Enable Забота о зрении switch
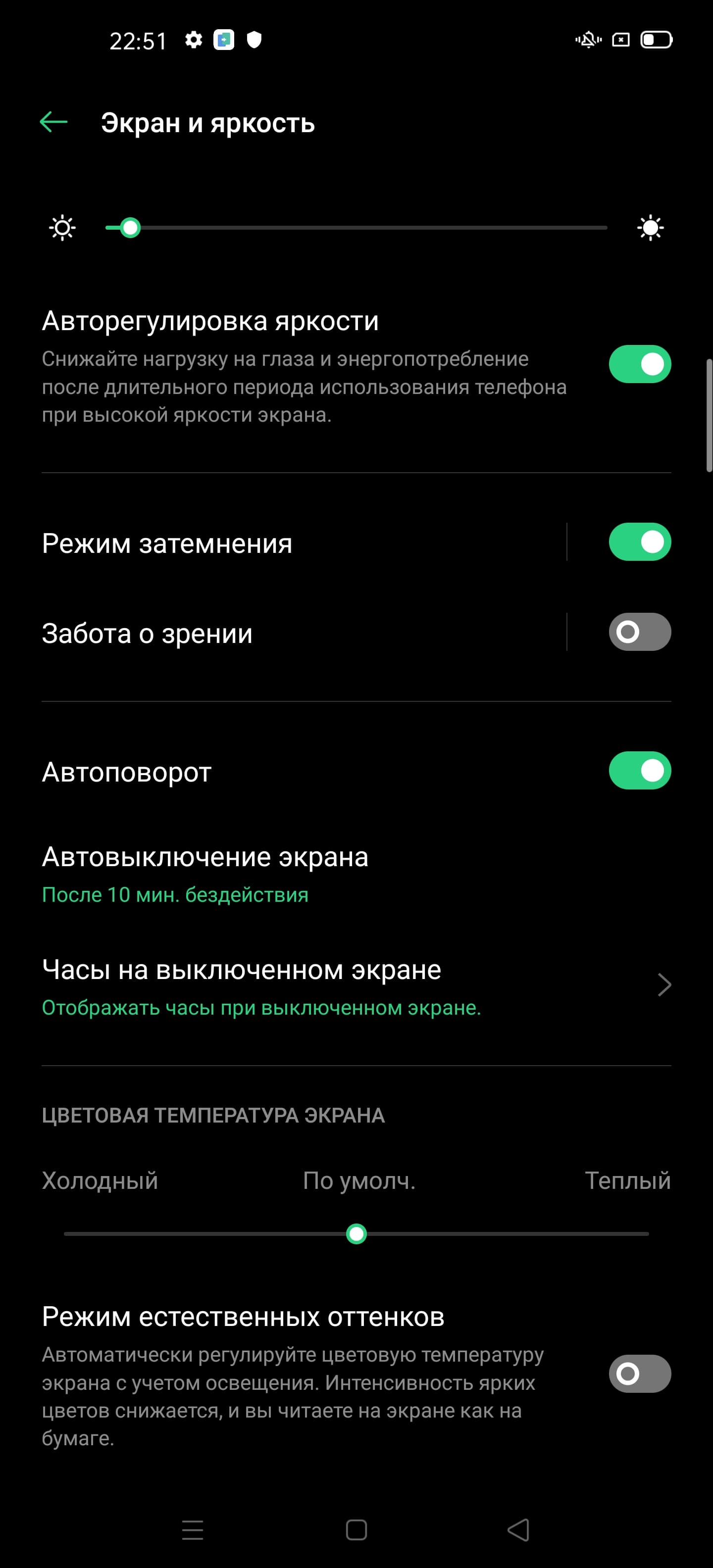 pos(639,632)
